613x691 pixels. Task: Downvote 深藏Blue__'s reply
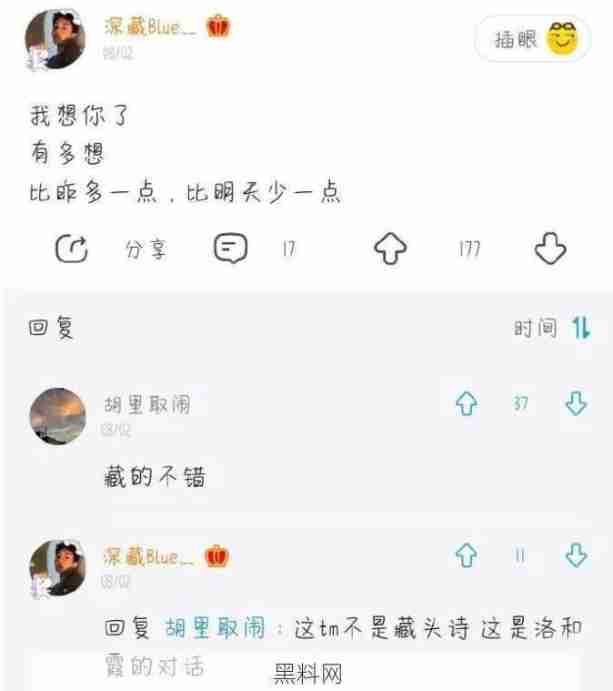click(575, 555)
